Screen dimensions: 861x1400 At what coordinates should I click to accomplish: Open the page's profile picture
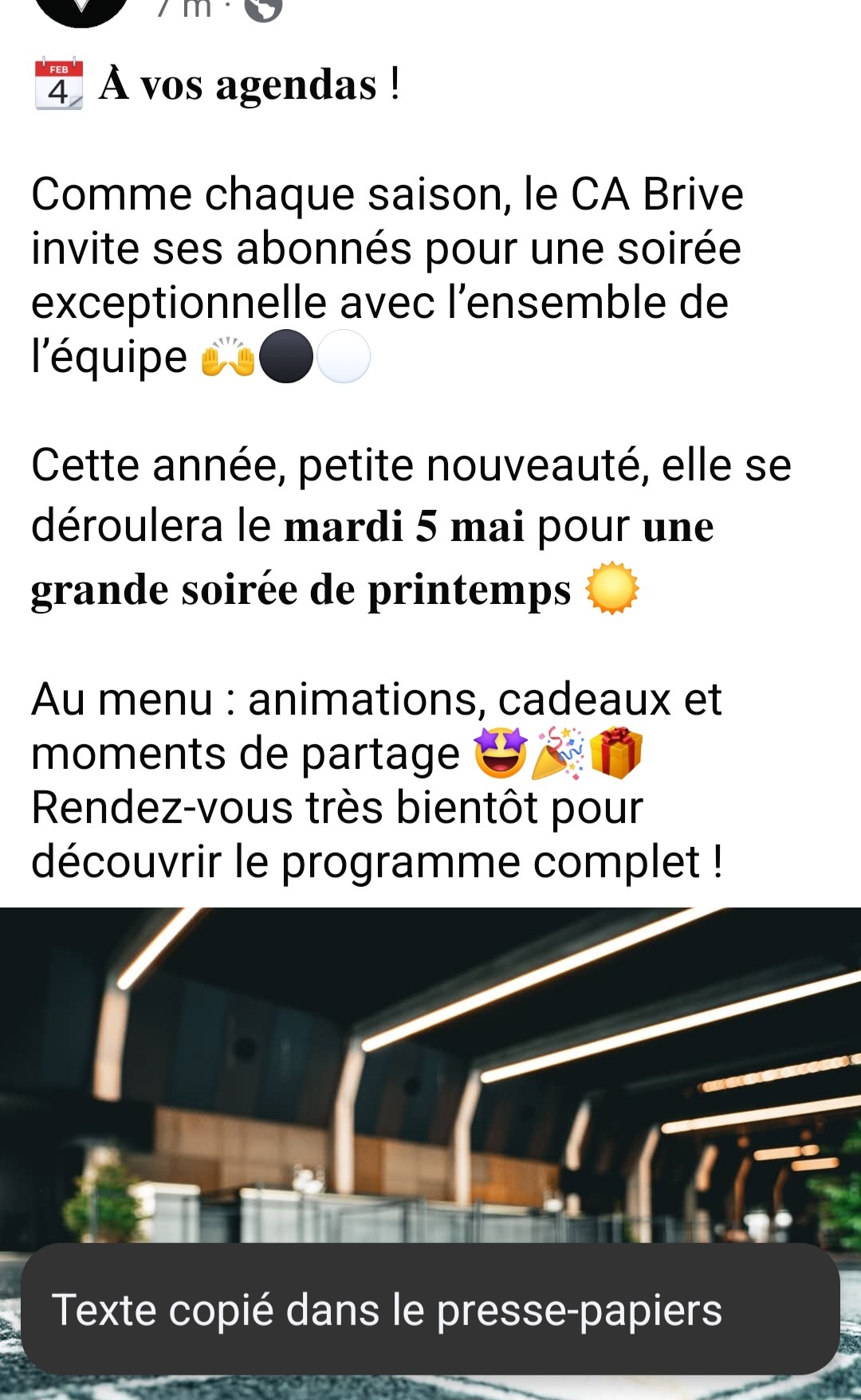pos(81,10)
